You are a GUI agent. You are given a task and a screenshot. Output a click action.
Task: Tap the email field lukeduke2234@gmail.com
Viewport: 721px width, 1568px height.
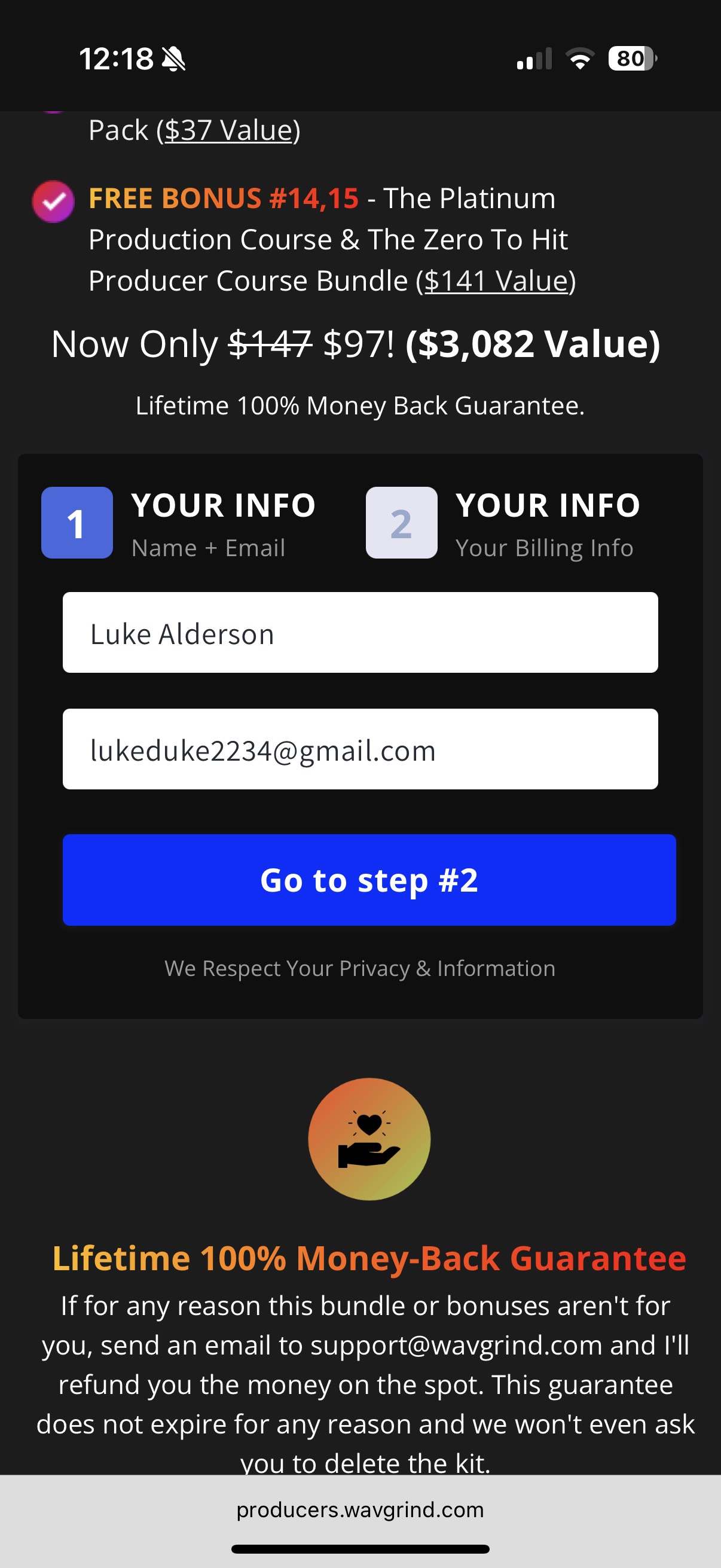[x=360, y=749]
